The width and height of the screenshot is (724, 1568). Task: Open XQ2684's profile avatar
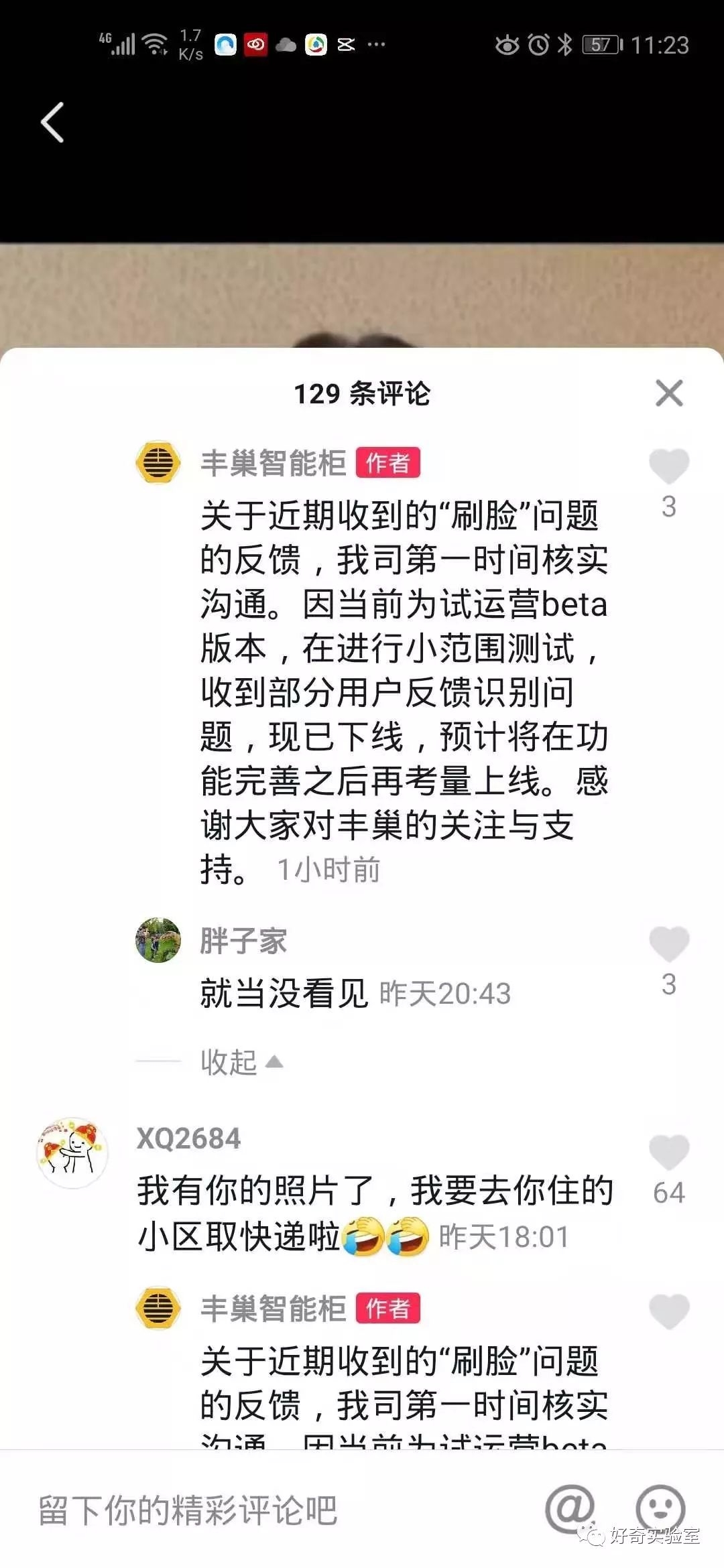click(x=72, y=1153)
